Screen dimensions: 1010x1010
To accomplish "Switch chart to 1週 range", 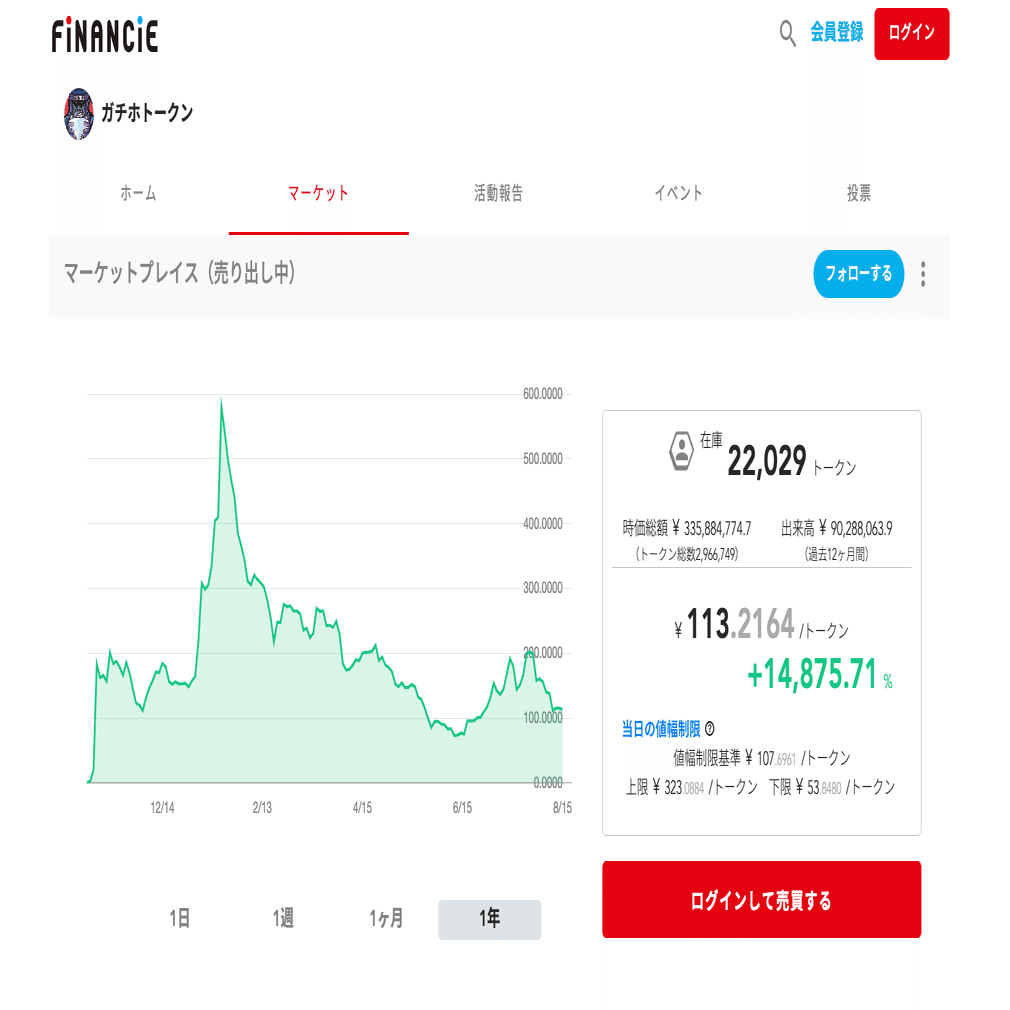I will click(283, 919).
